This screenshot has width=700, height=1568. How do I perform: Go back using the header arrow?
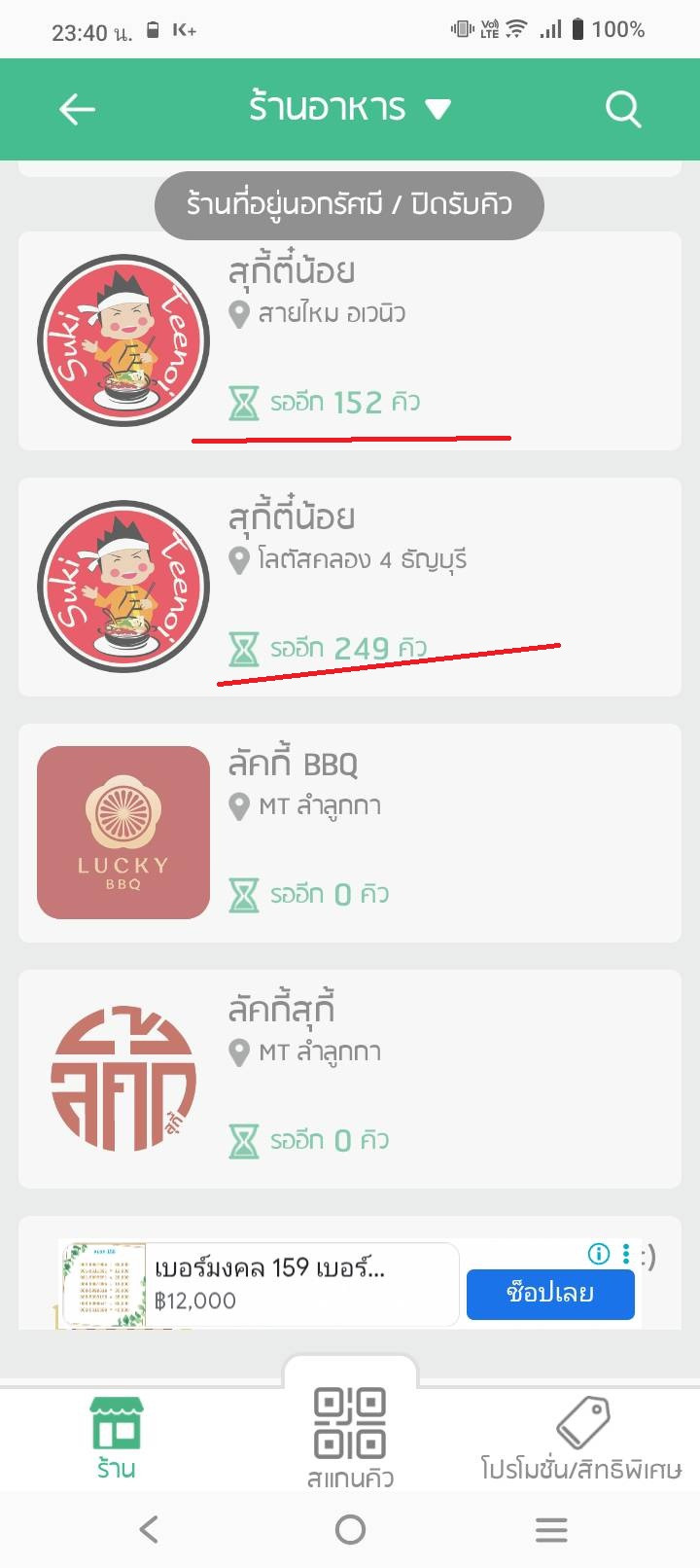click(x=77, y=109)
